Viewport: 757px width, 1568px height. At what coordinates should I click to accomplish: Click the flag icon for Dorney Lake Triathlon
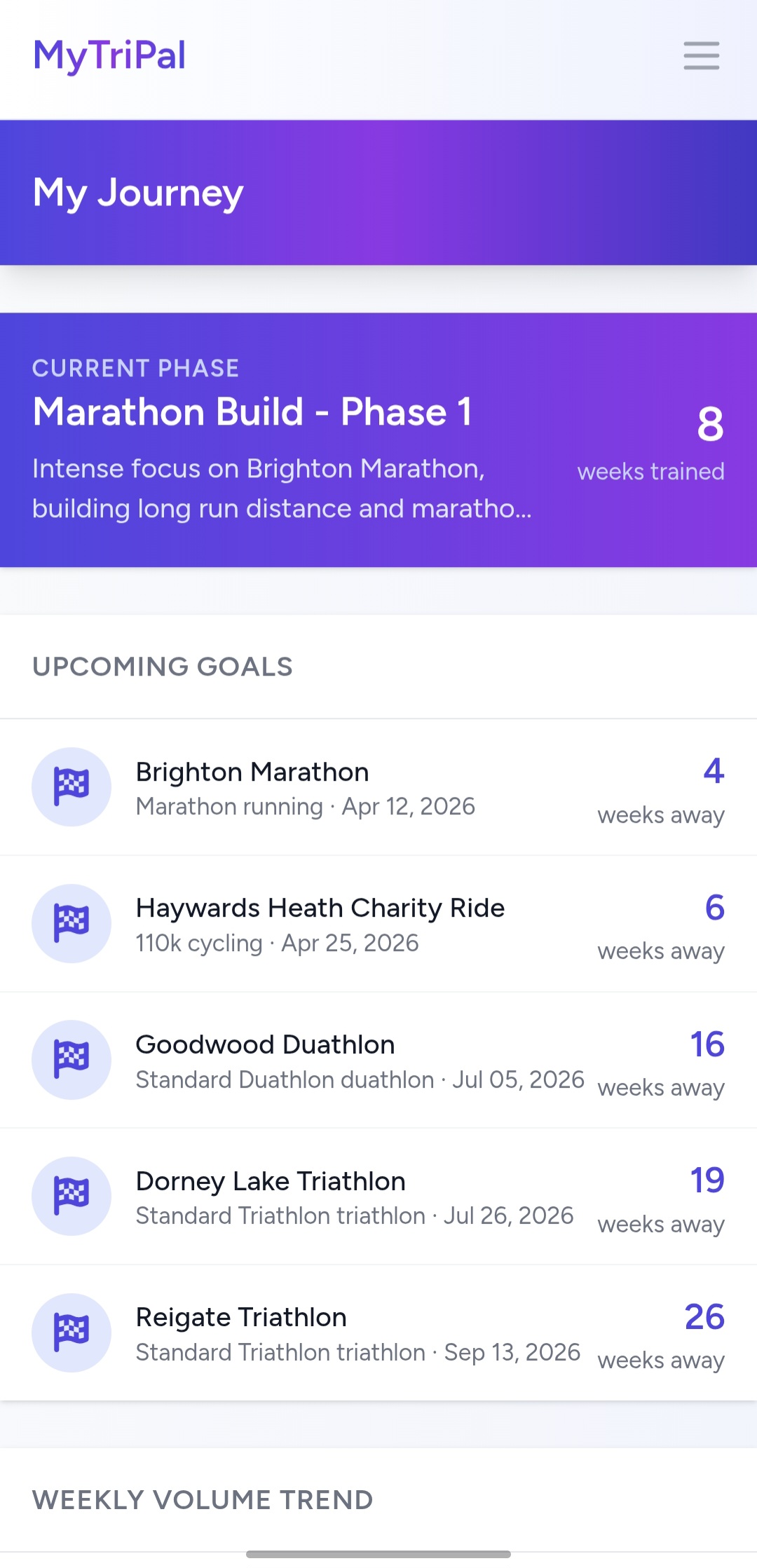[71, 1196]
